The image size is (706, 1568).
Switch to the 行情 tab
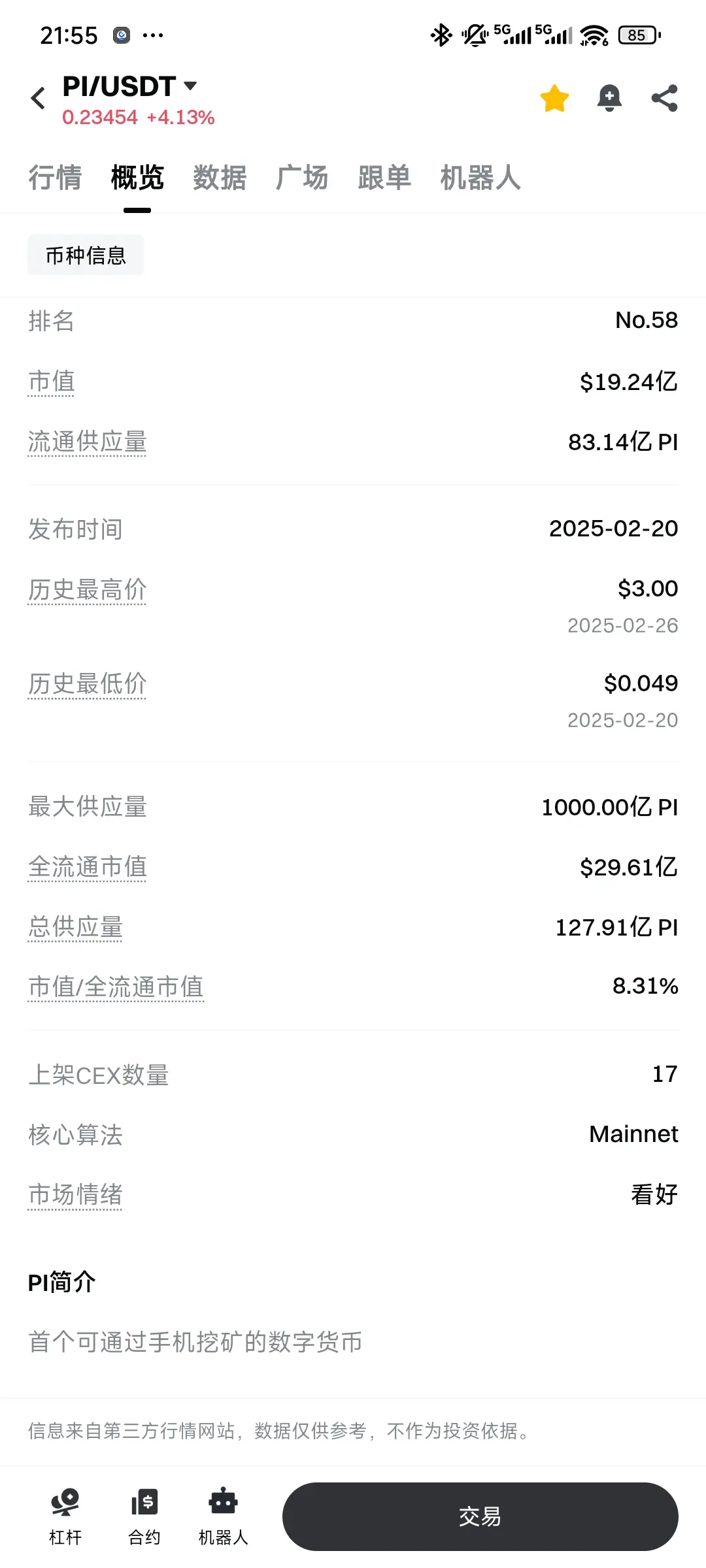click(55, 178)
